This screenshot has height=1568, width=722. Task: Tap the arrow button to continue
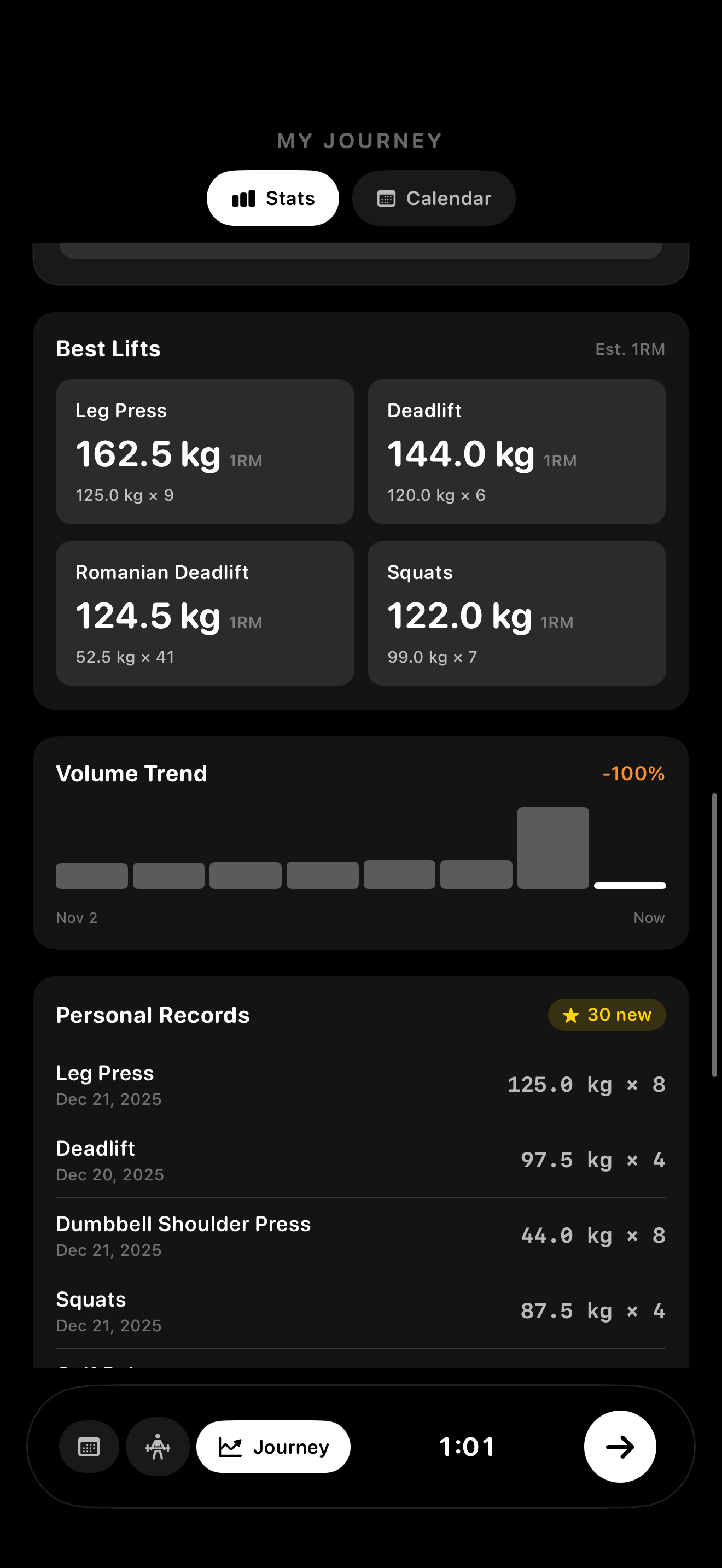pyautogui.click(x=620, y=1447)
